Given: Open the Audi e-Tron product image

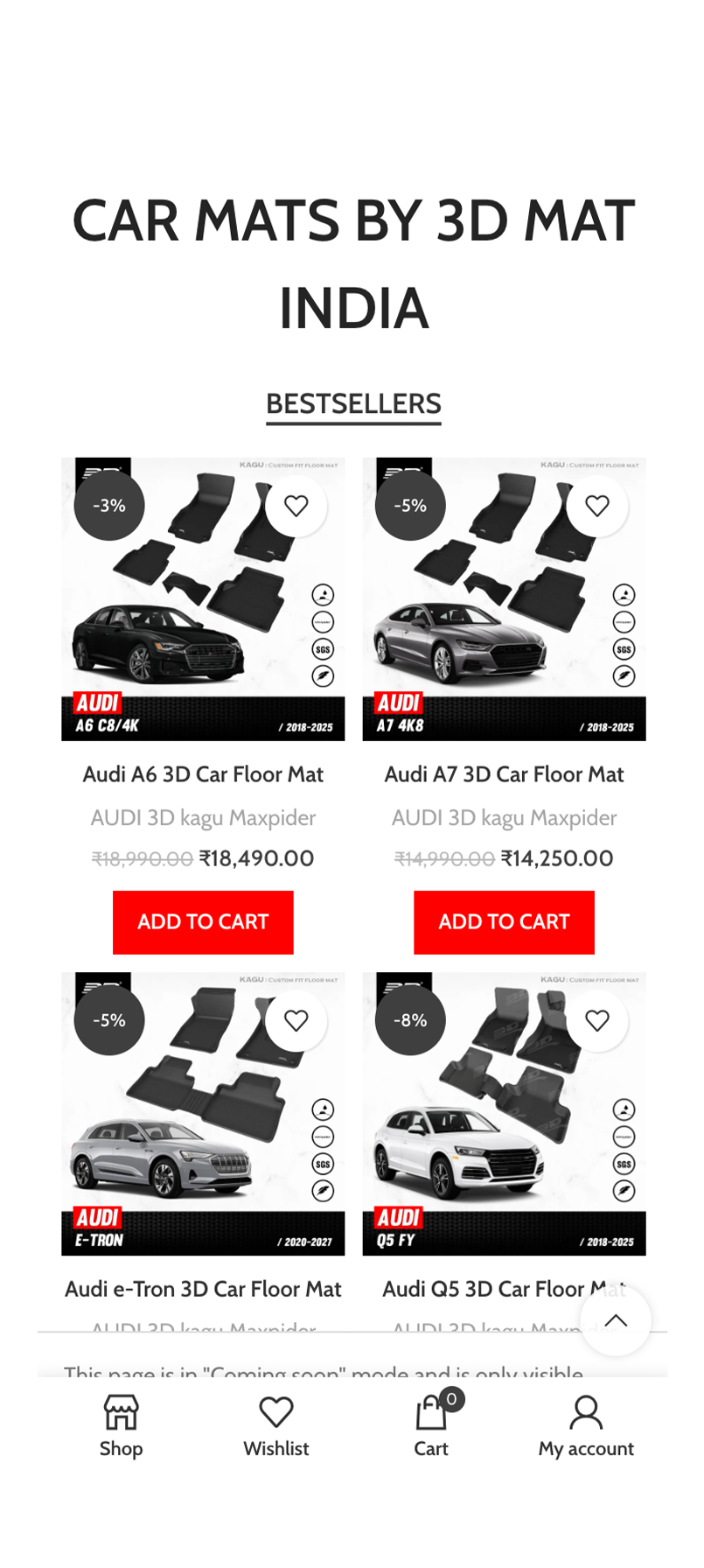Looking at the screenshot, I should pos(203,1114).
